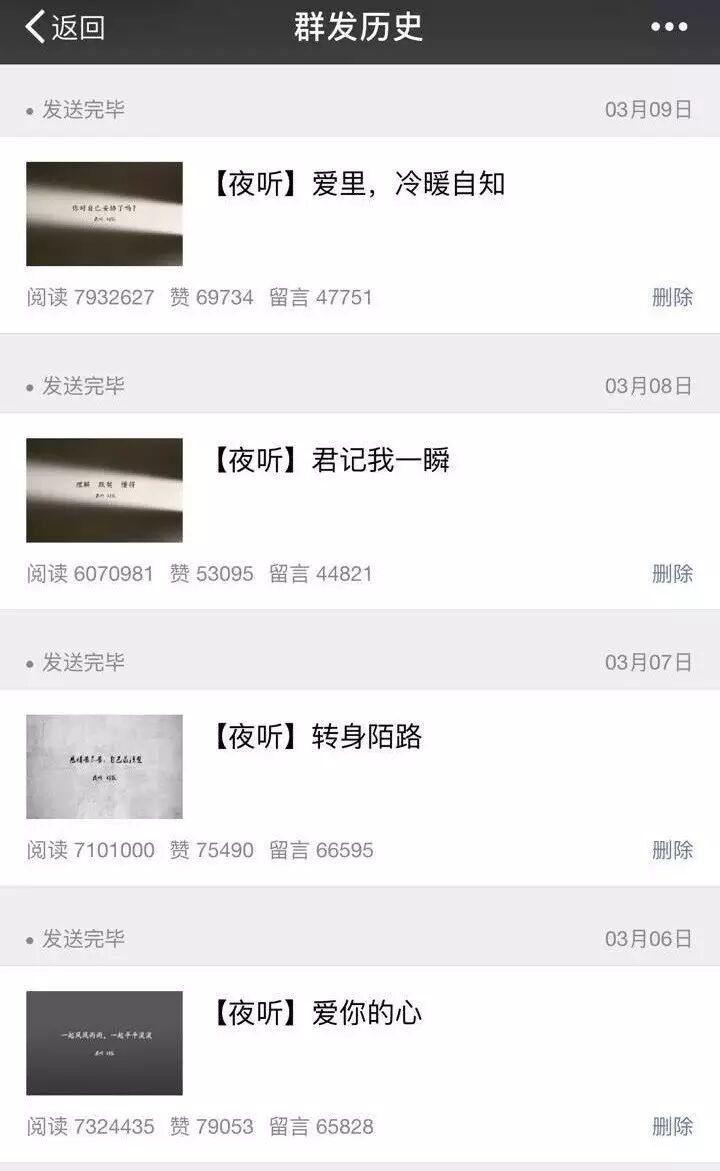
Task: Open article 【夜听】君记我一瞬
Action: (330, 460)
